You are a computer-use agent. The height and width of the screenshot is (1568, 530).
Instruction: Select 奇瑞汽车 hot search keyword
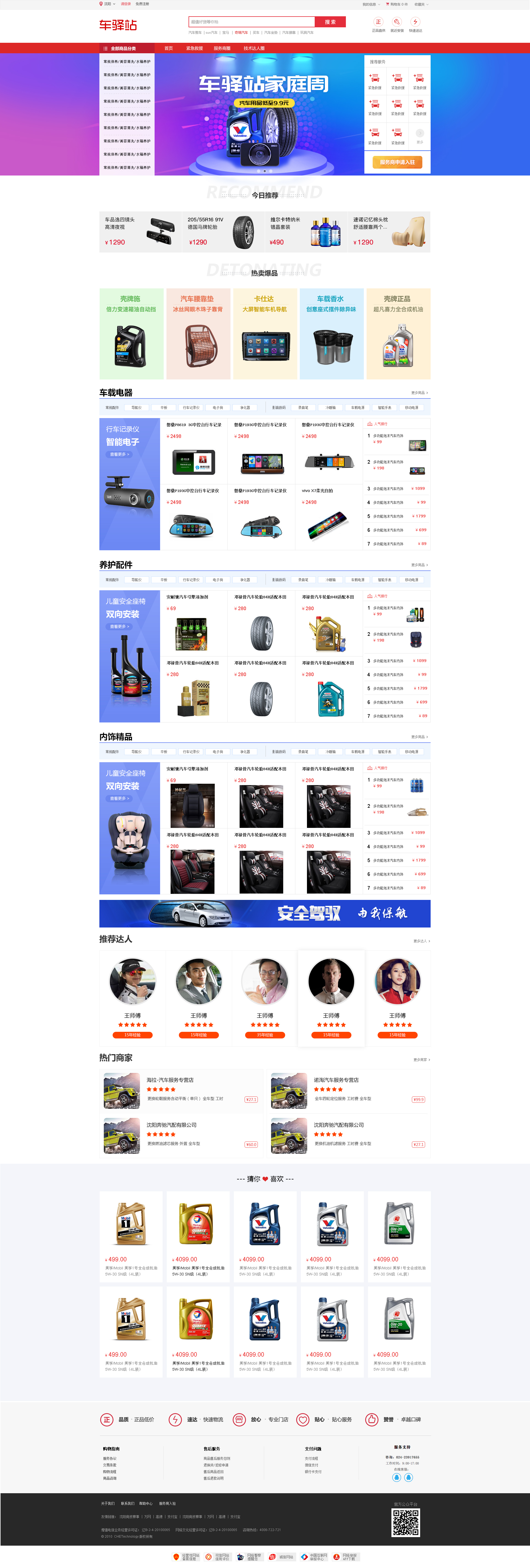(241, 33)
